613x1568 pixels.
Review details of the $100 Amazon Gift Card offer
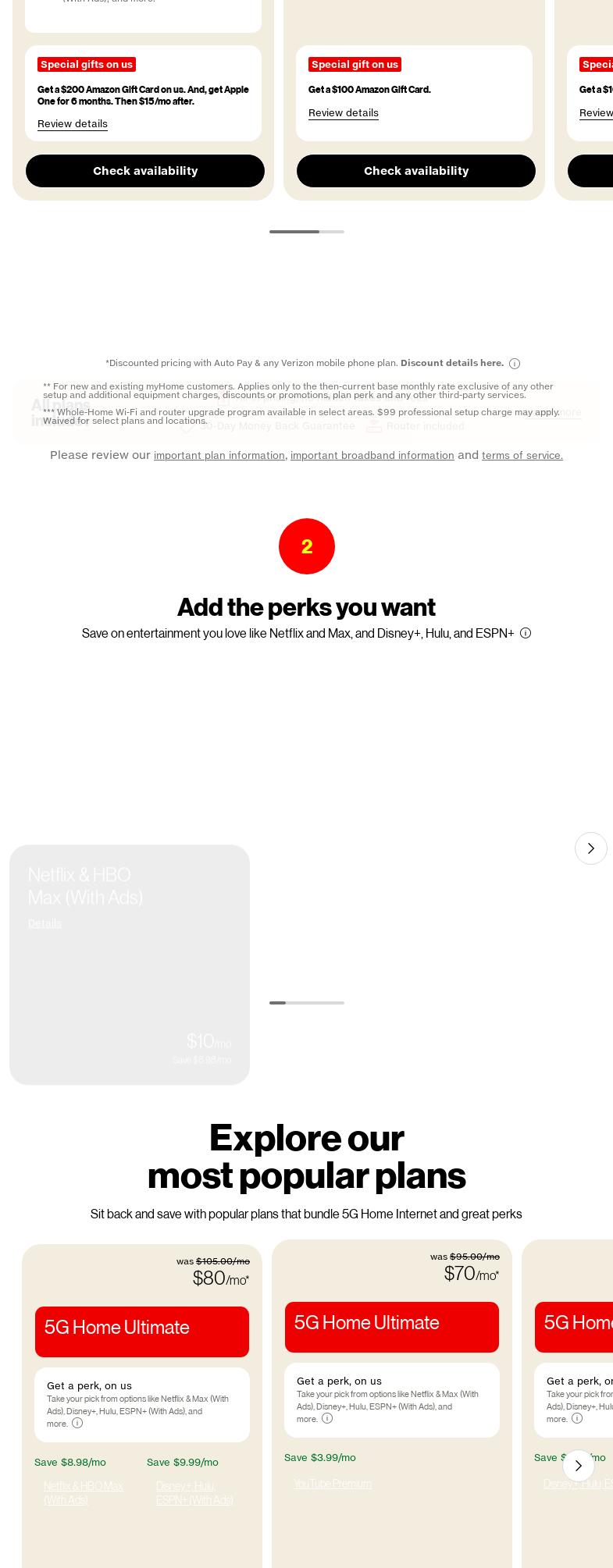click(344, 113)
